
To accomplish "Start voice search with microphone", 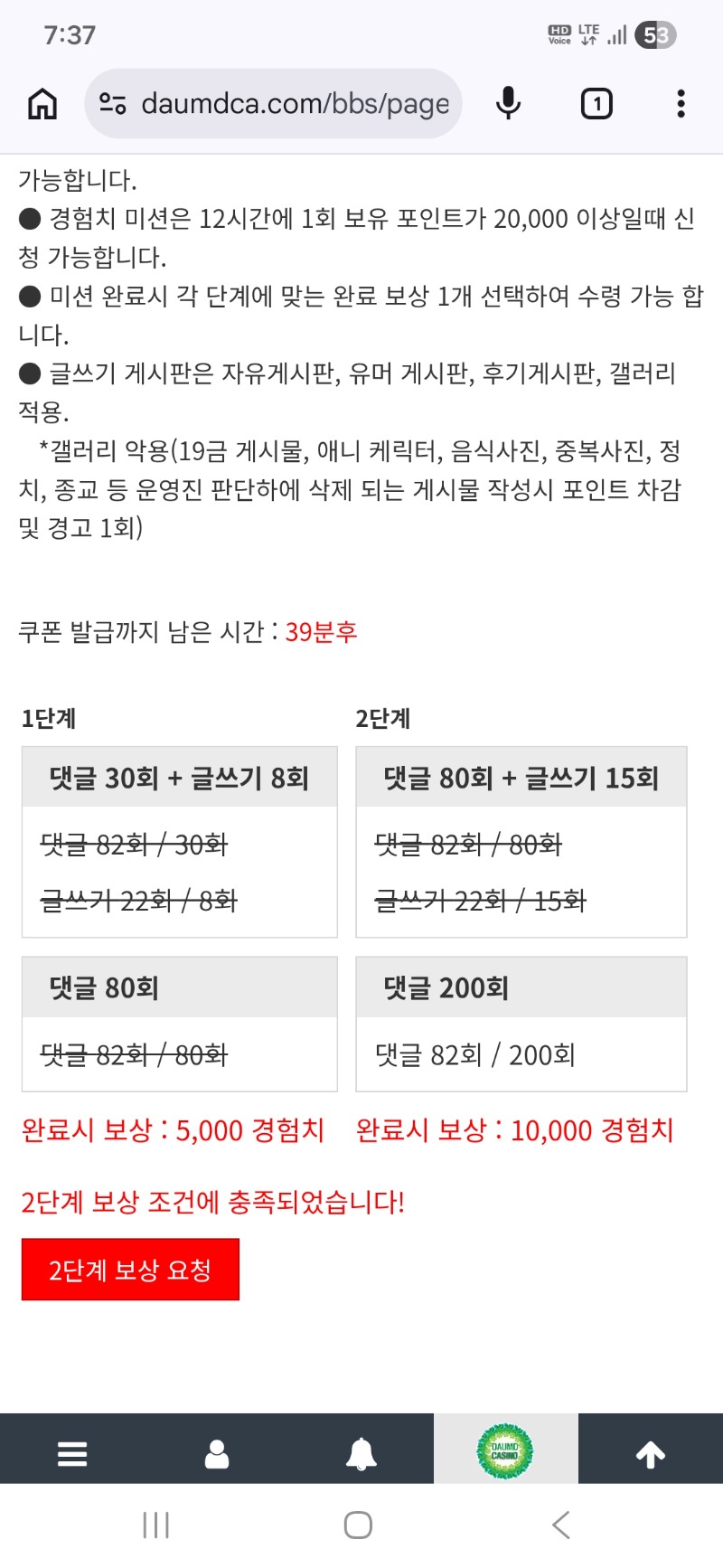I will tap(509, 104).
